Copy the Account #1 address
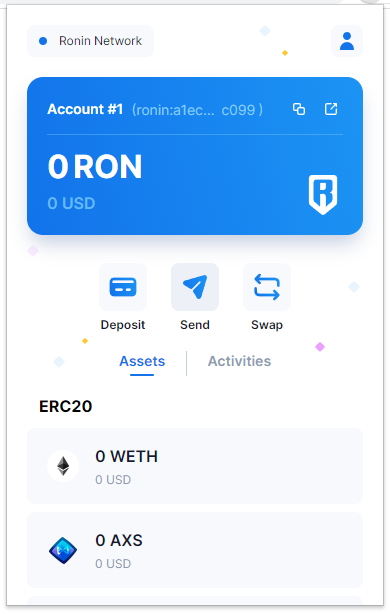Image resolution: width=390 pixels, height=614 pixels. pyautogui.click(x=299, y=109)
